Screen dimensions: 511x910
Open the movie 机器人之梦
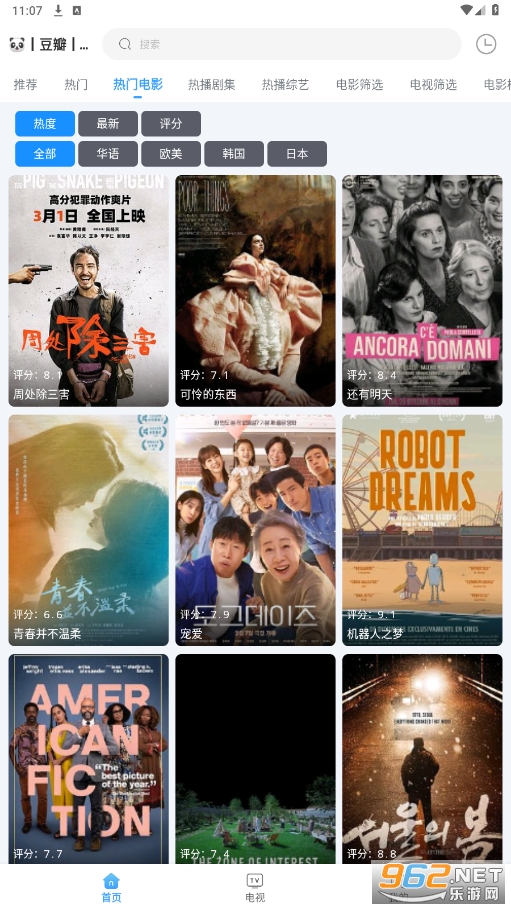pyautogui.click(x=422, y=530)
